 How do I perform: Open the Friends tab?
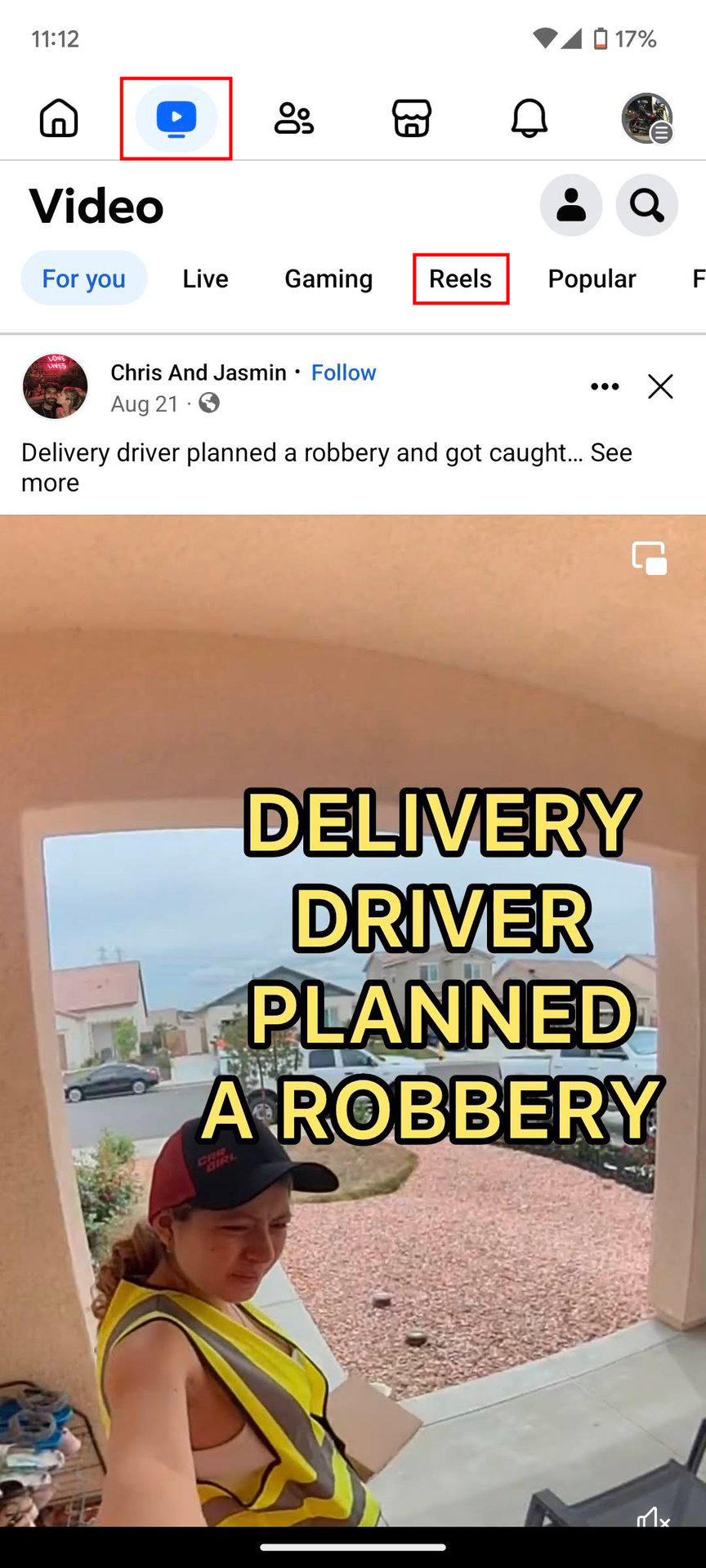coord(293,118)
